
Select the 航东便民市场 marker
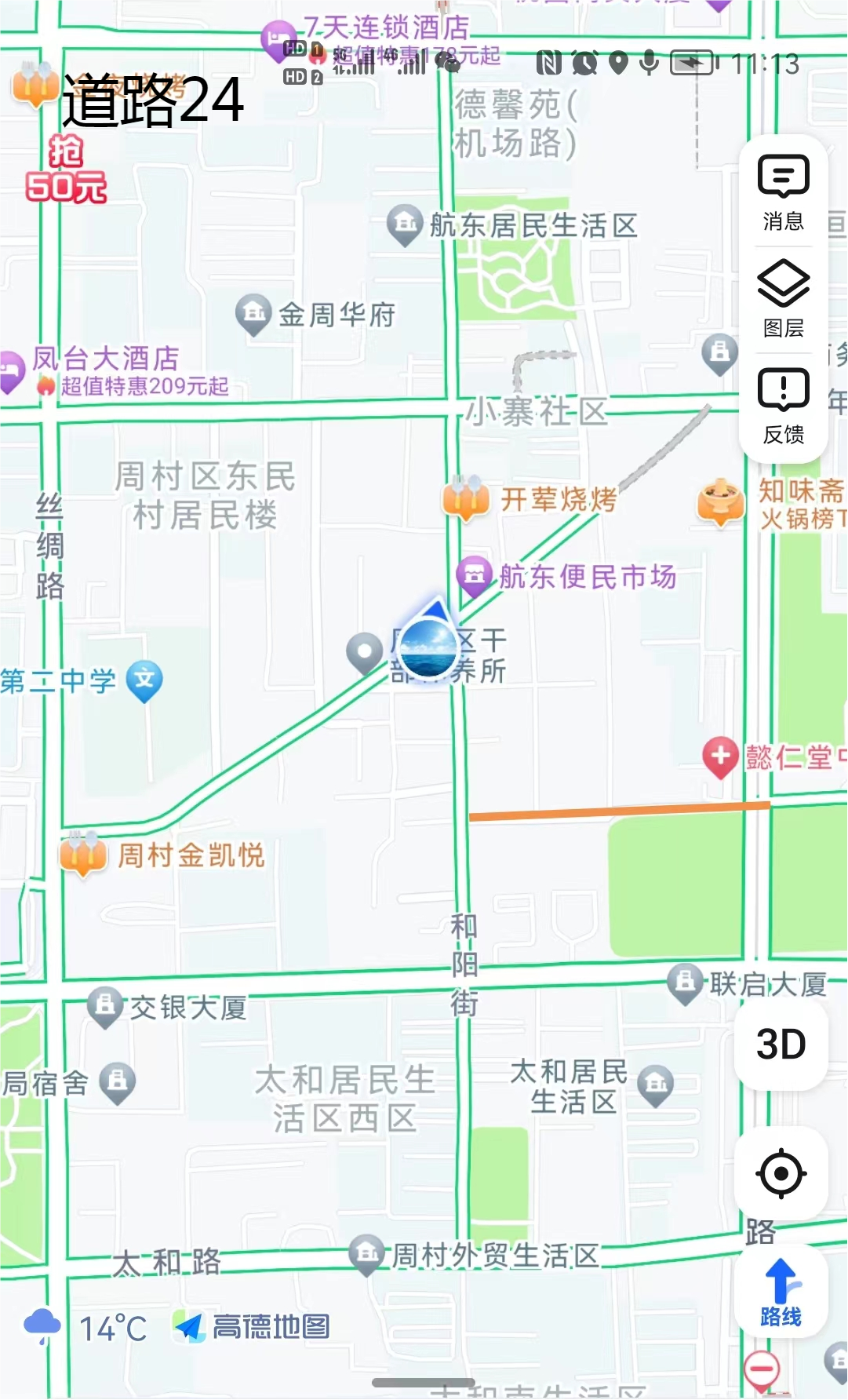[474, 575]
